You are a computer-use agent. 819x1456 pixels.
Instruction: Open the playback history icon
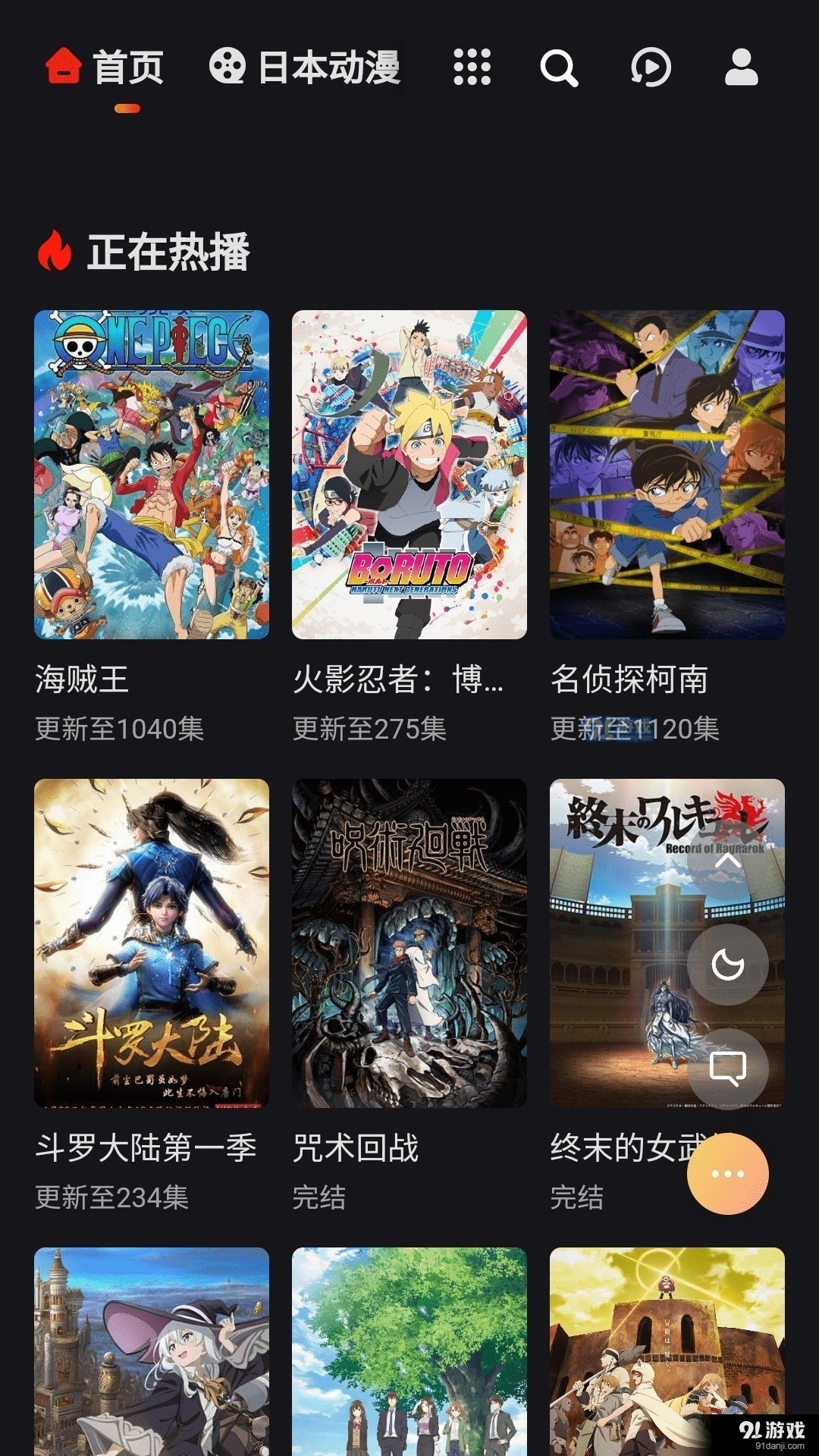[651, 70]
